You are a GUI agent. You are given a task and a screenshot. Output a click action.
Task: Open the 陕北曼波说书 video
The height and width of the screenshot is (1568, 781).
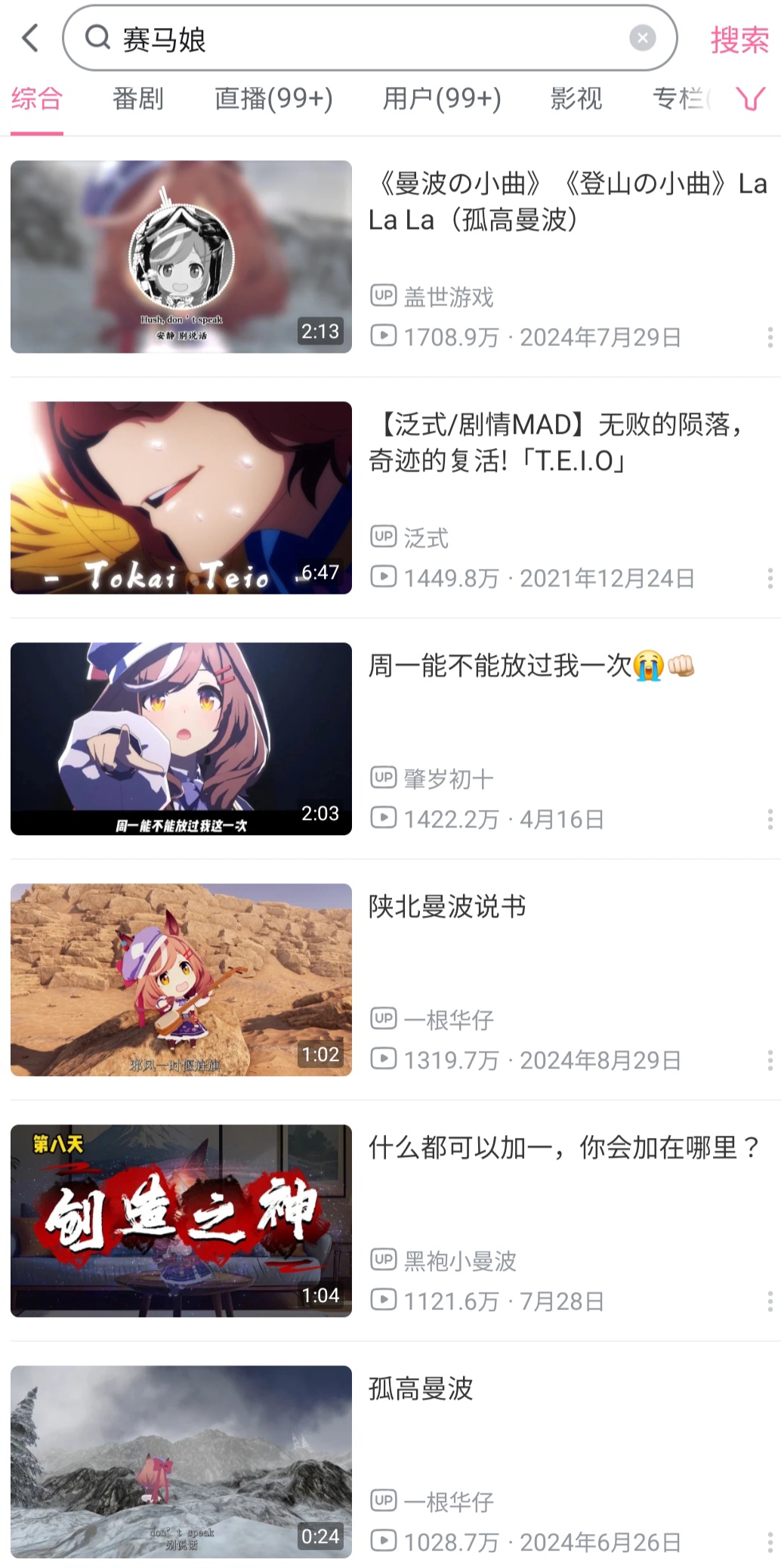coord(181,979)
